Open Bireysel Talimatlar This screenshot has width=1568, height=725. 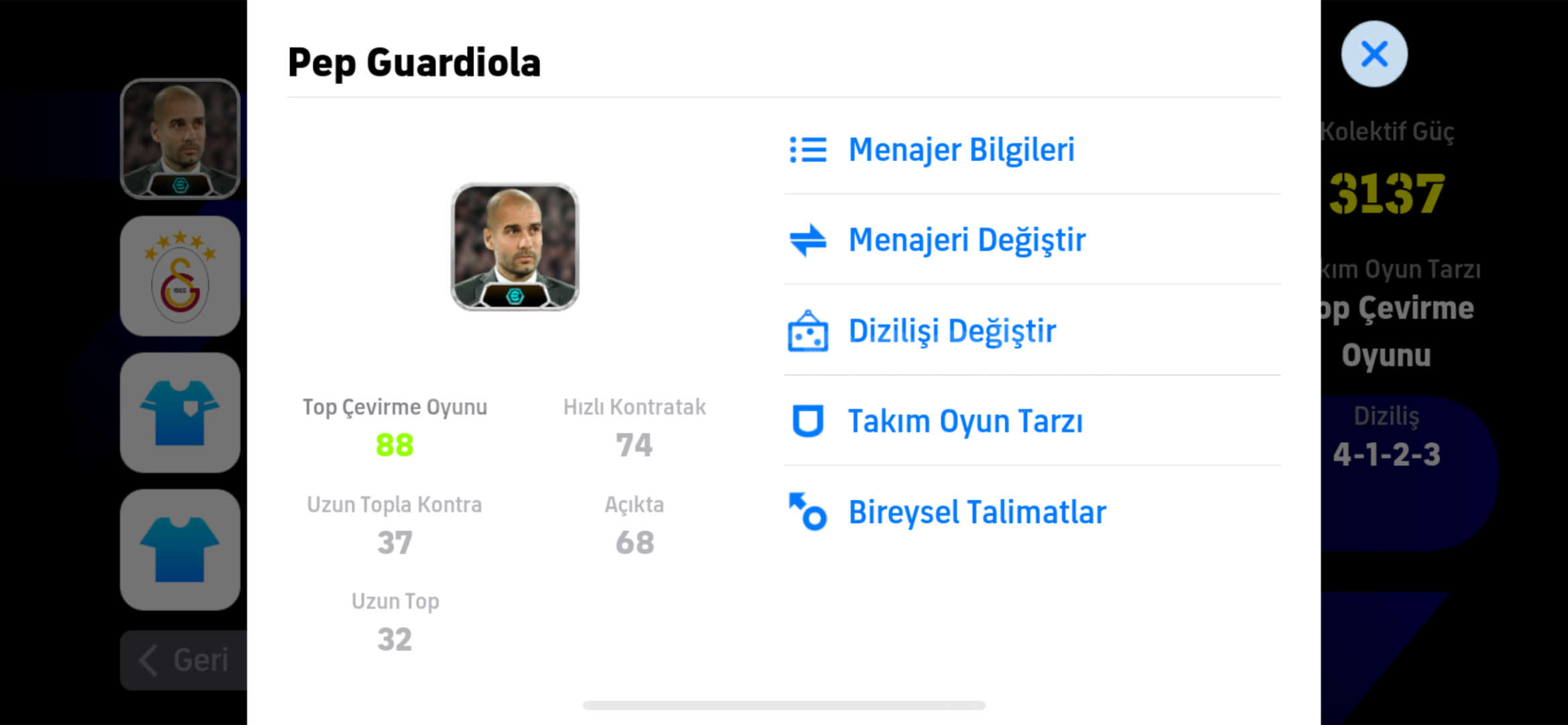point(976,512)
